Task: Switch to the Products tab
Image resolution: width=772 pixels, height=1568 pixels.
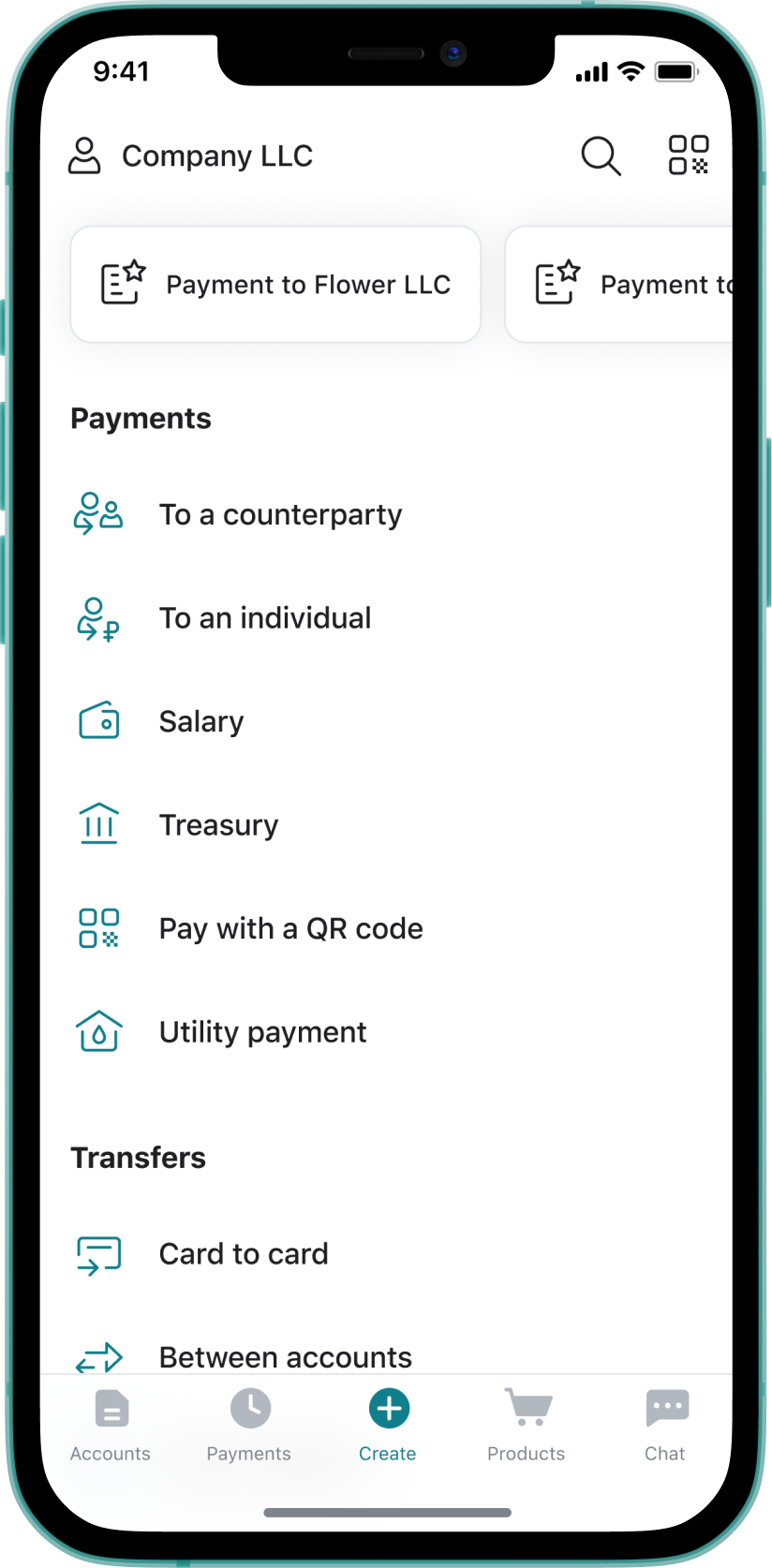Action: [527, 1426]
